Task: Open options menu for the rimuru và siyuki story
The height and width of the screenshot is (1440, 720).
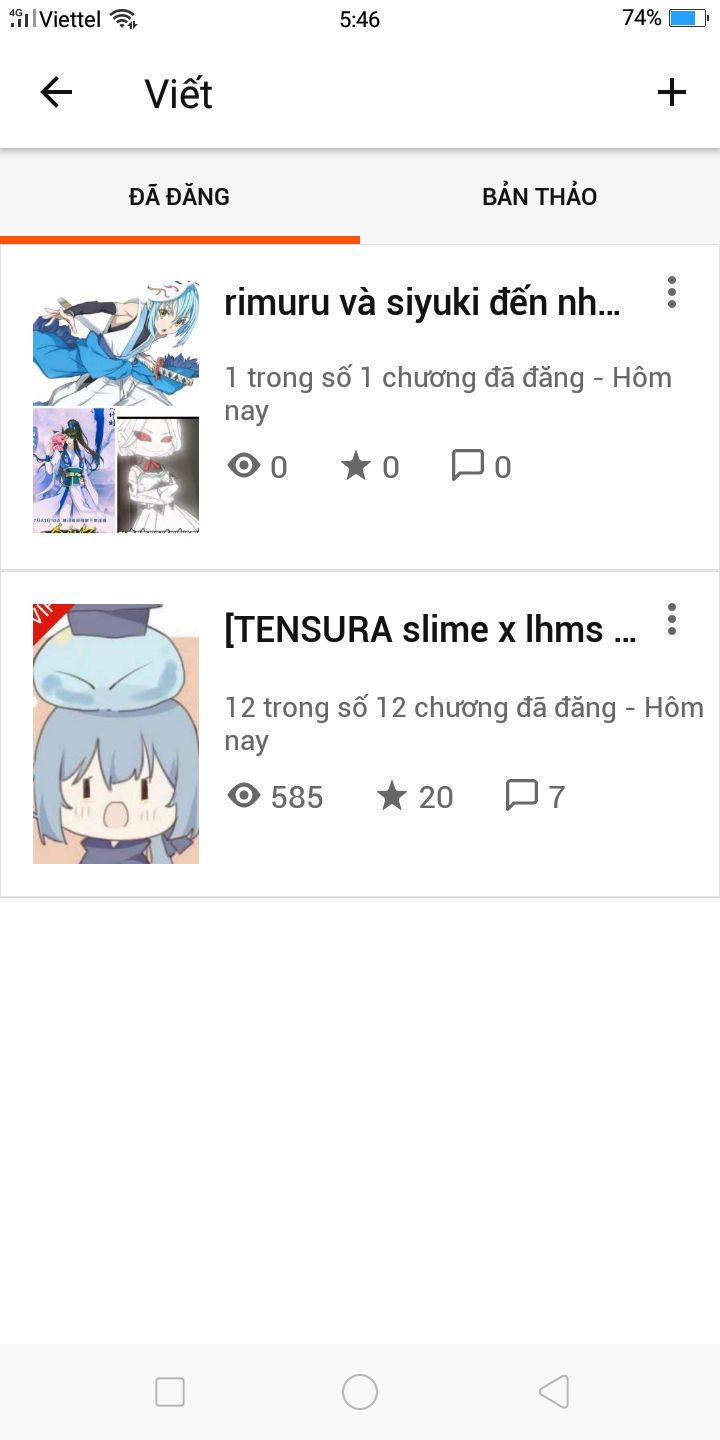Action: click(672, 292)
